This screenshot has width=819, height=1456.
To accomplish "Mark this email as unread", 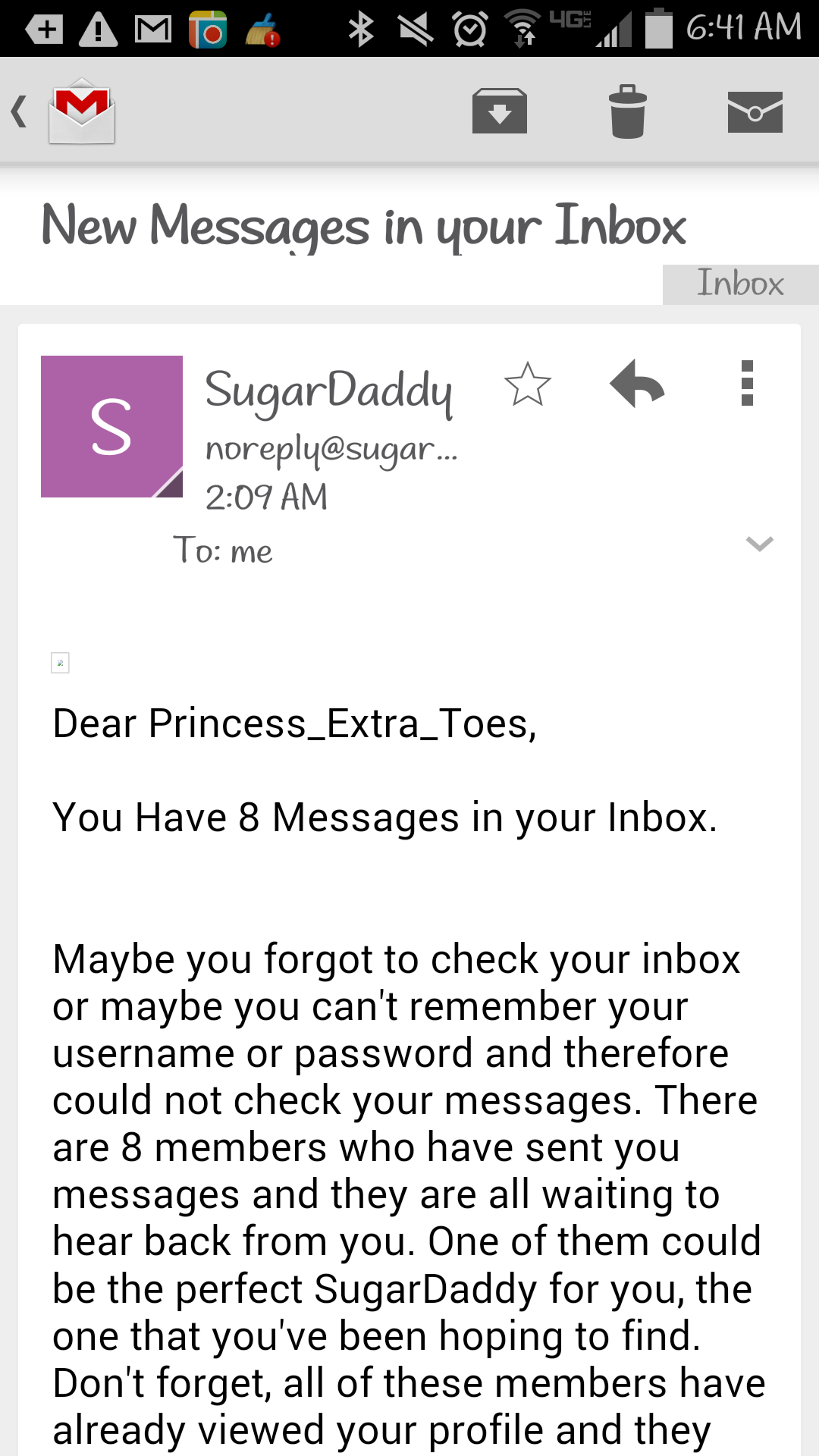I will point(755,111).
